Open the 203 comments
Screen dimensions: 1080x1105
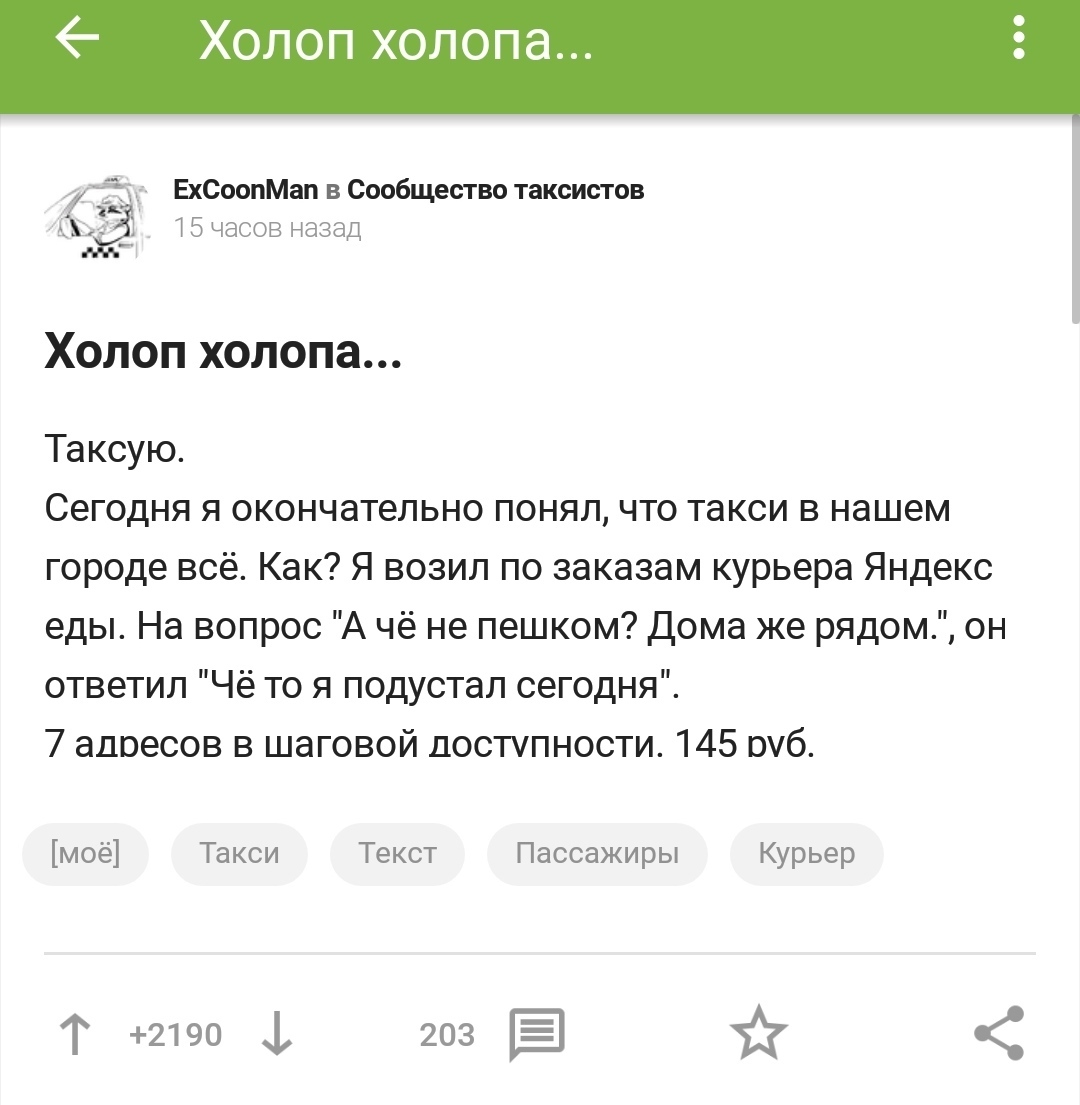pos(538,1034)
